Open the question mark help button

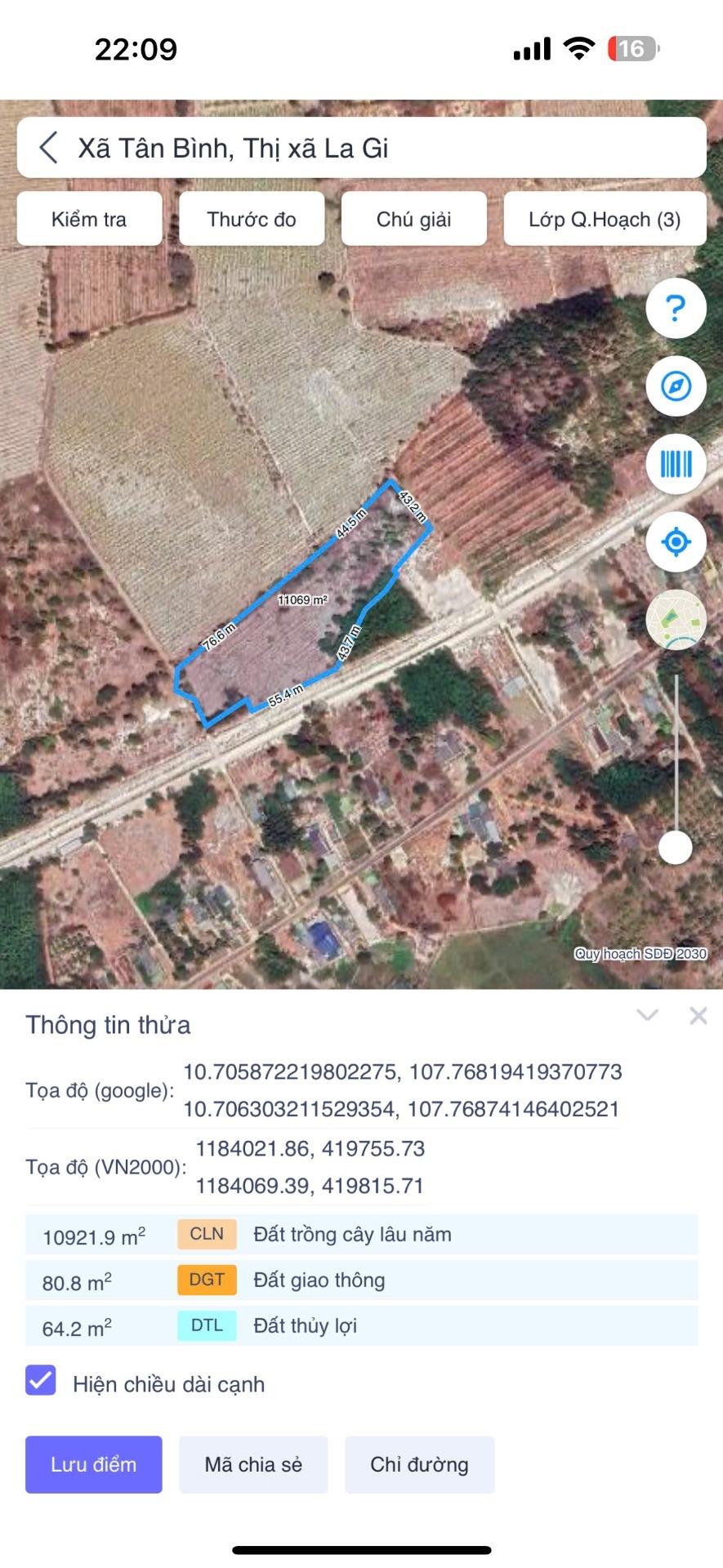[676, 309]
